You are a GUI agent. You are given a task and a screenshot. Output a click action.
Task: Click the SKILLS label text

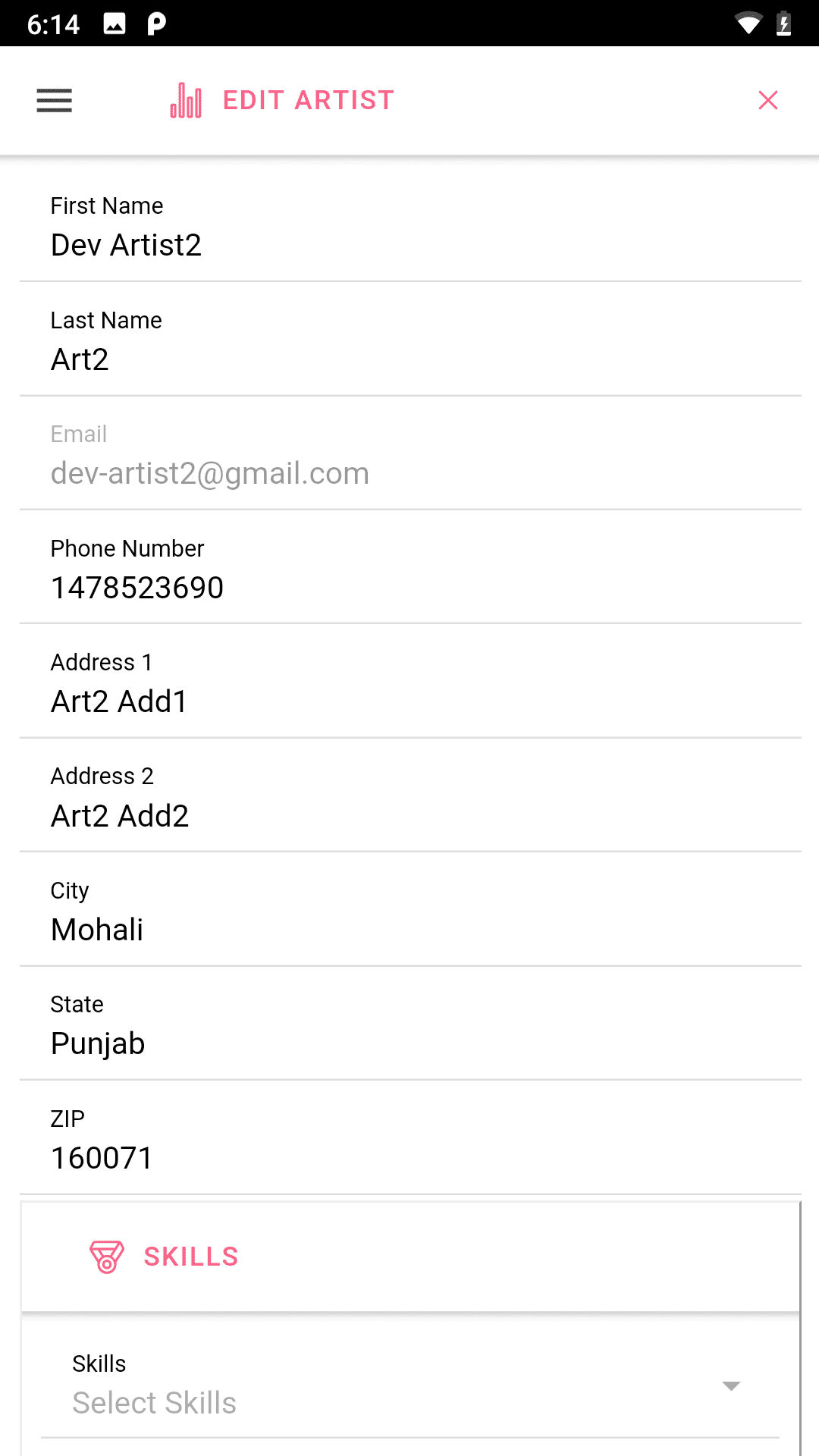tap(190, 1257)
